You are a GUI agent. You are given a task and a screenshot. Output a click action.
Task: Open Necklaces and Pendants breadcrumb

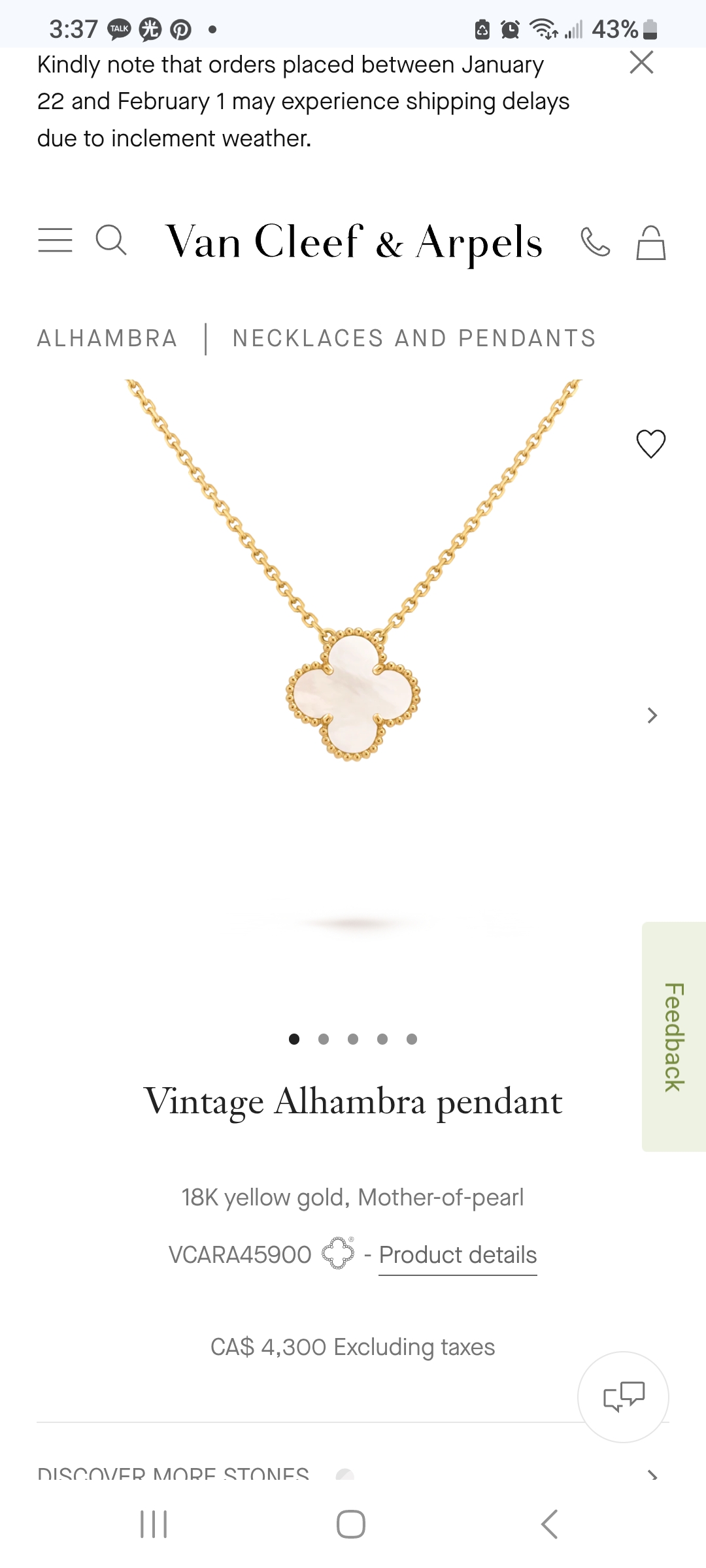pyautogui.click(x=414, y=338)
